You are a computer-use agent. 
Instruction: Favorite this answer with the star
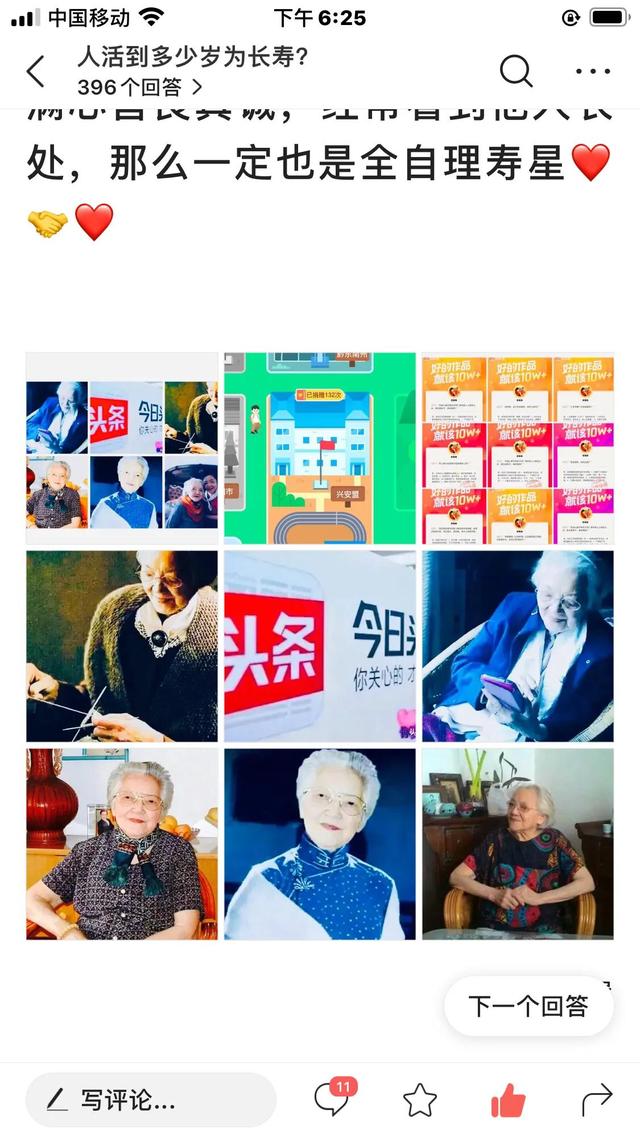tap(420, 1101)
